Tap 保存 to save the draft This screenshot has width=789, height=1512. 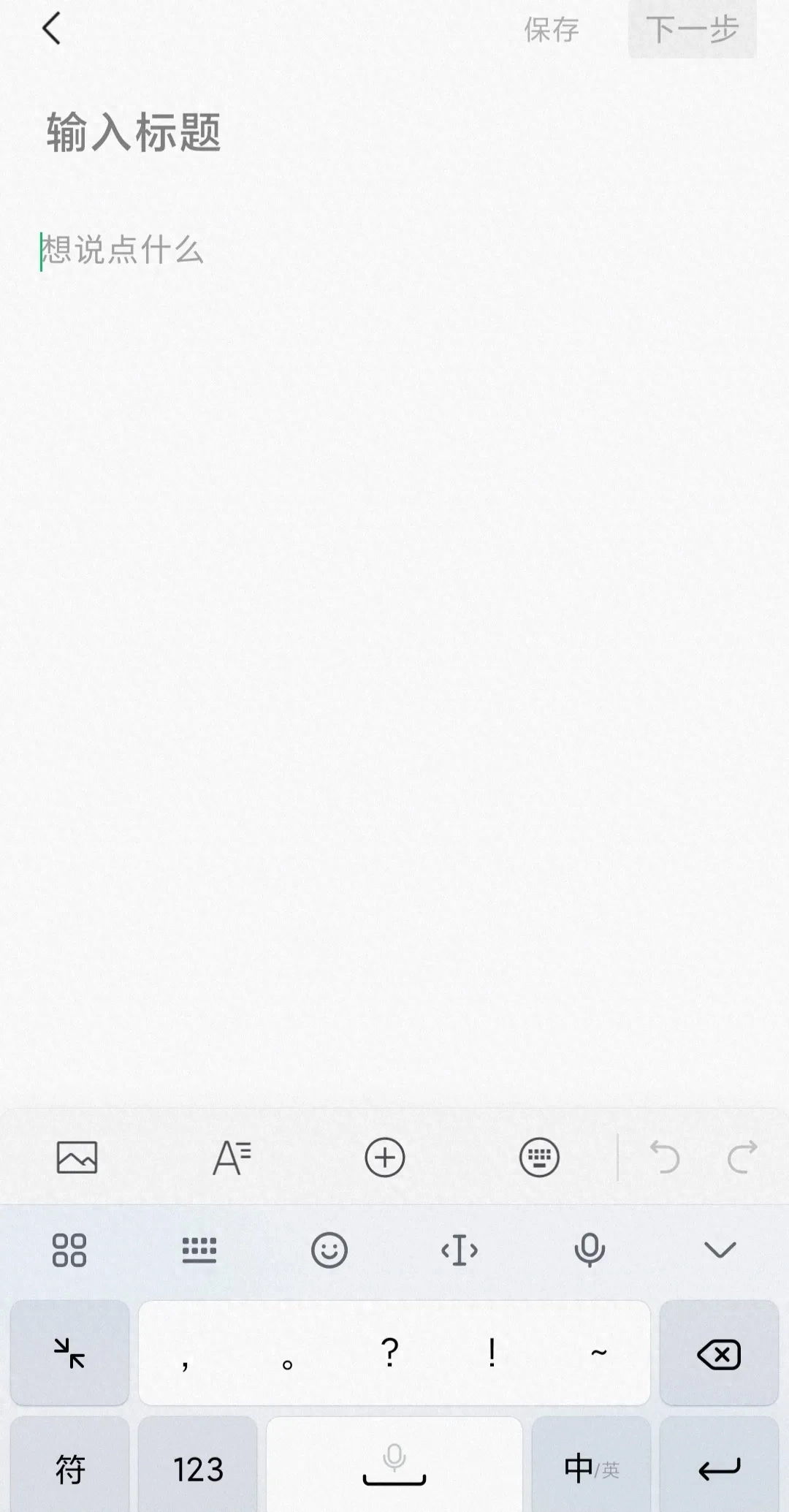coord(552,30)
